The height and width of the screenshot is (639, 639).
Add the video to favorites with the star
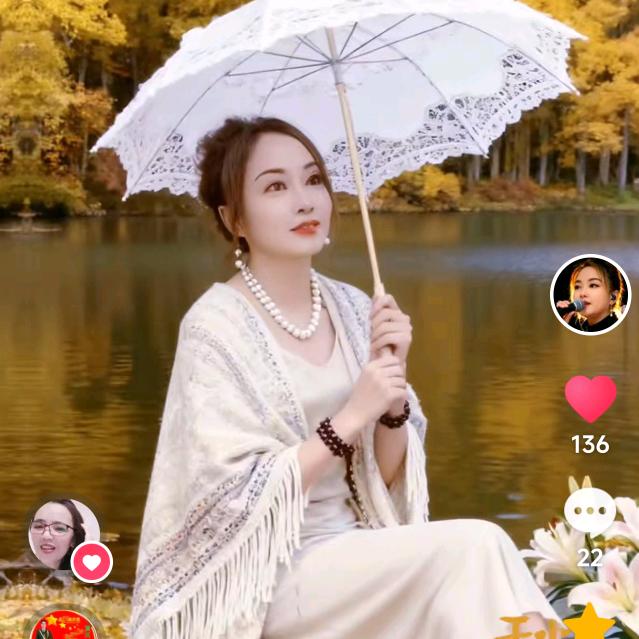(x=589, y=624)
